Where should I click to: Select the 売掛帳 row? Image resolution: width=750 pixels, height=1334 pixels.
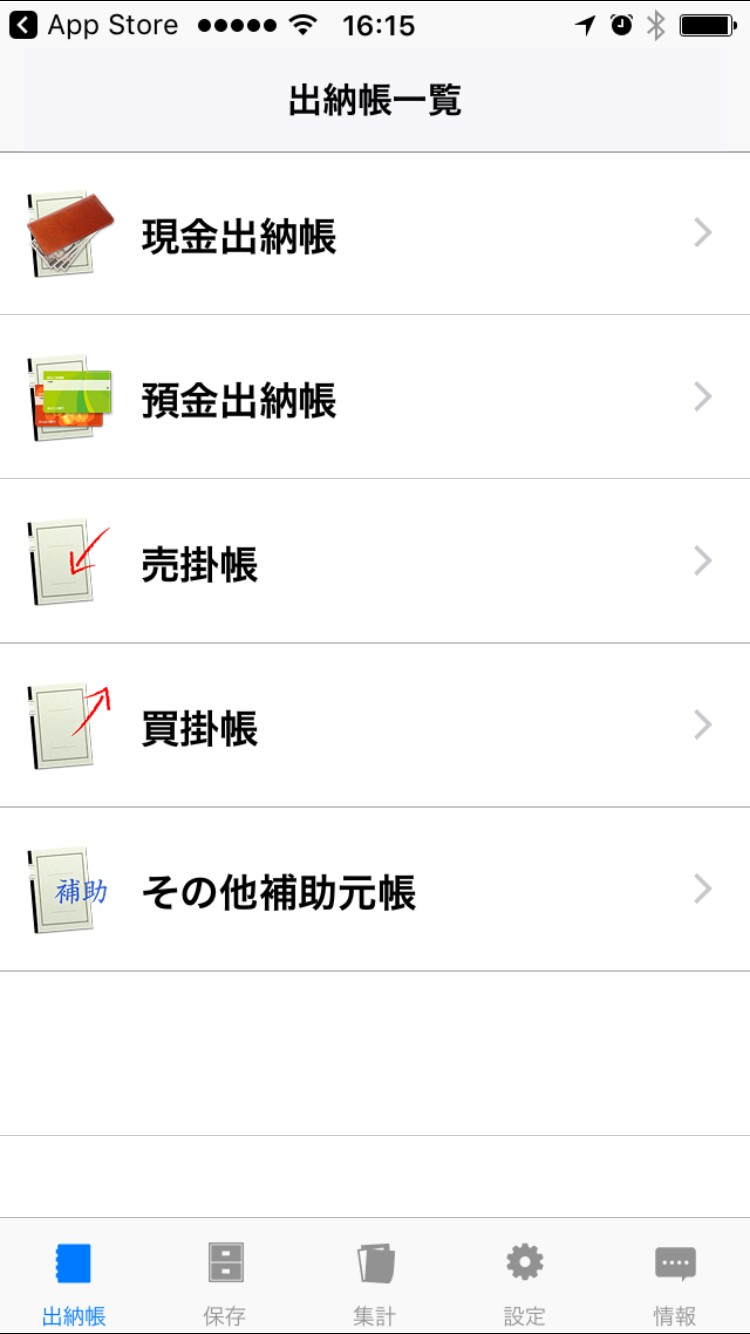(x=375, y=562)
